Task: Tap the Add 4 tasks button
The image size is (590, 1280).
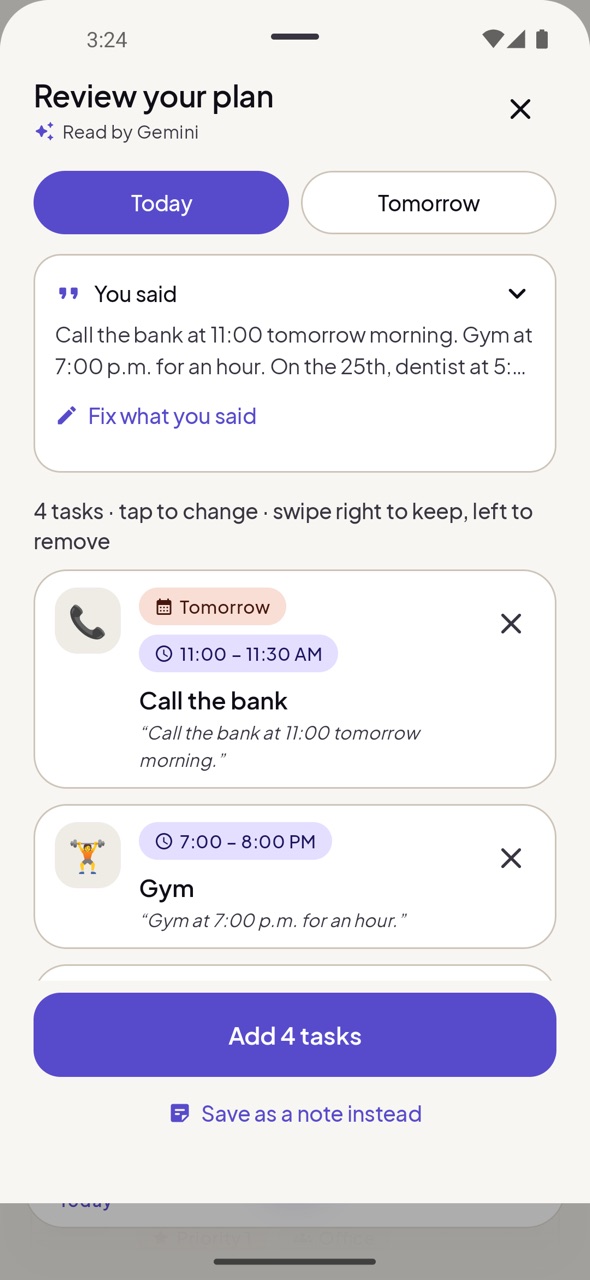Action: (x=295, y=1035)
